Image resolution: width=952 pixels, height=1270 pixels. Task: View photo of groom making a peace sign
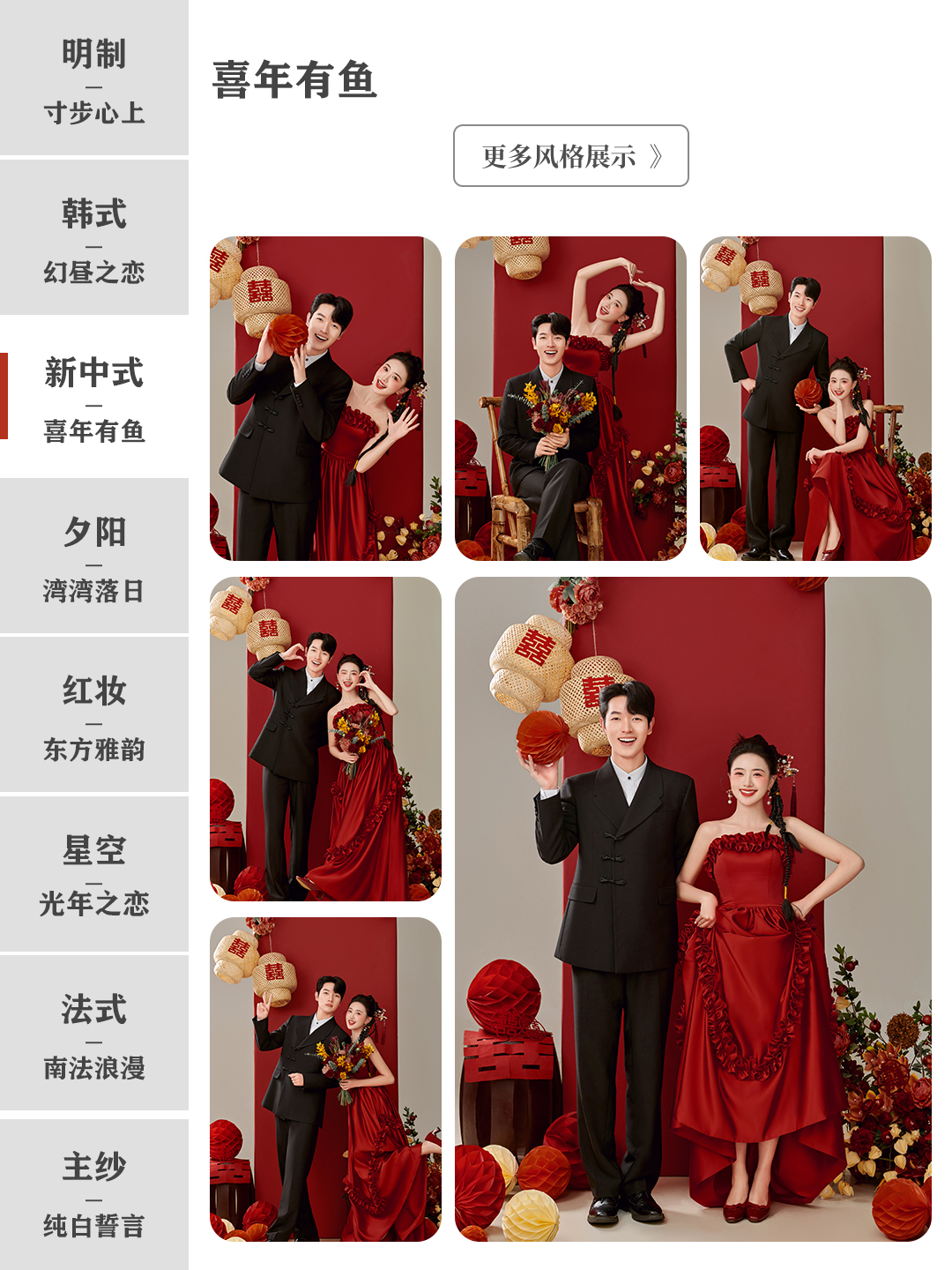coord(325,1079)
